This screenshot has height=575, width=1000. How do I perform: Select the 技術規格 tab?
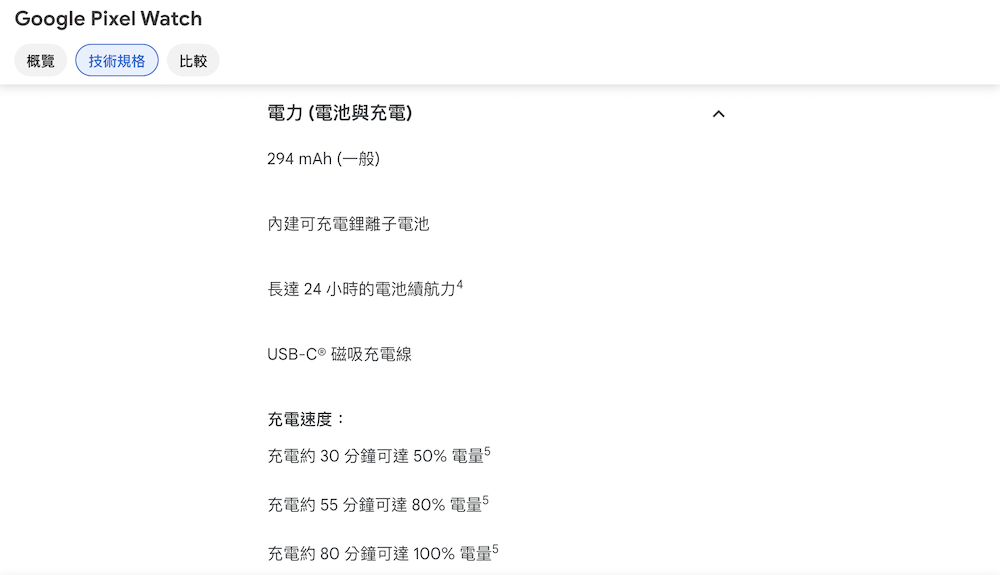(x=117, y=61)
